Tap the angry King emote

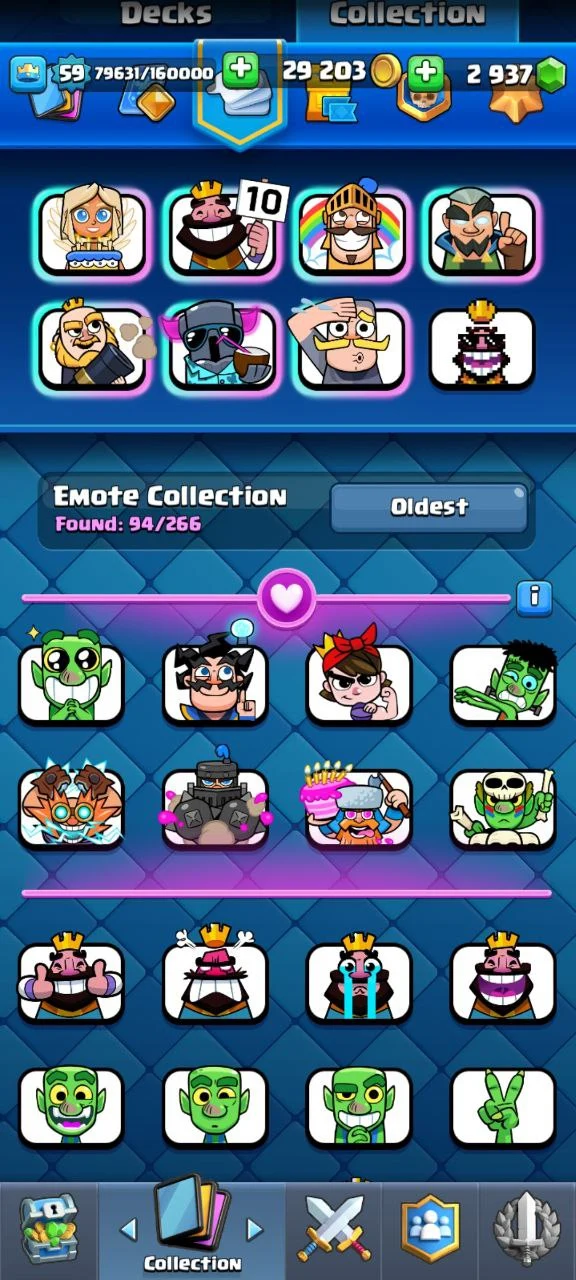[x=215, y=981]
